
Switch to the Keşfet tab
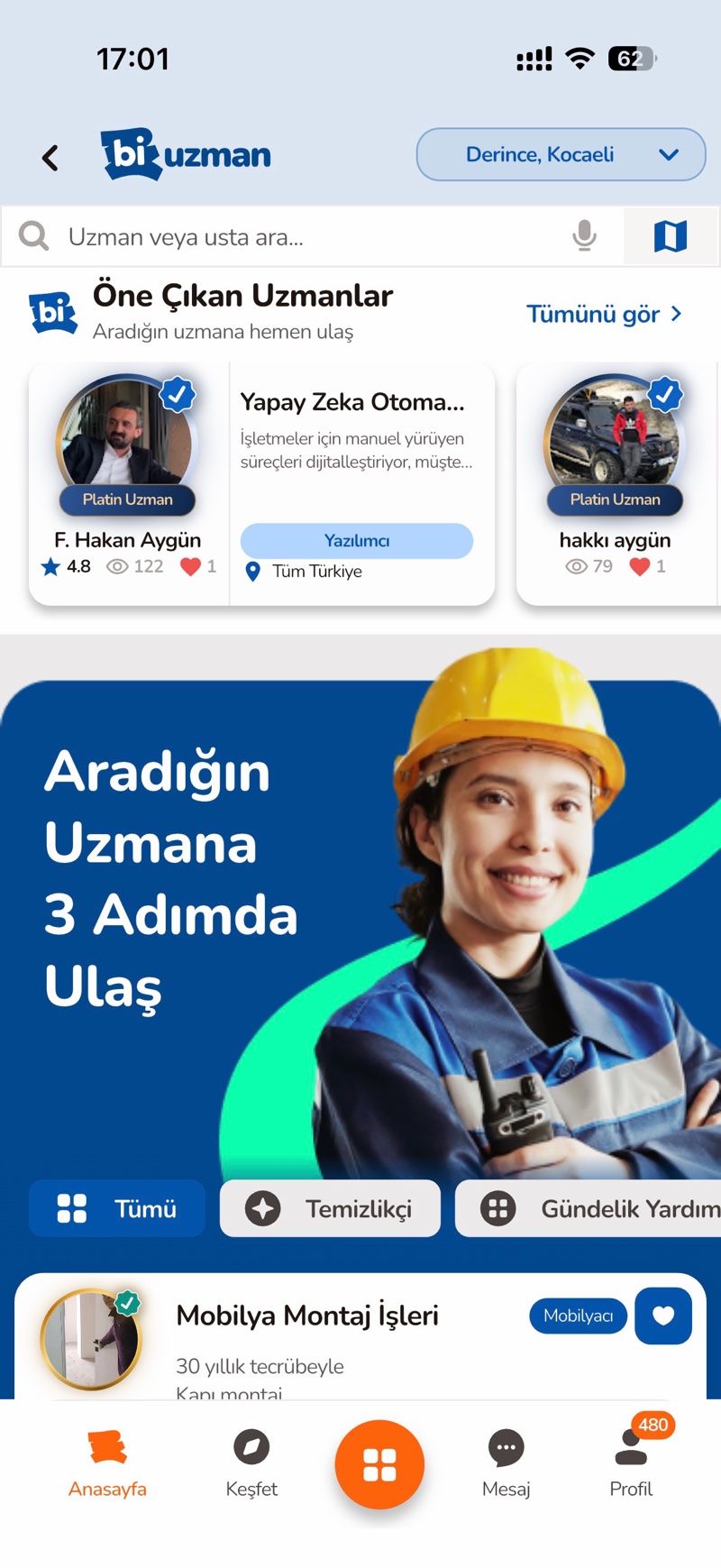(x=251, y=1463)
